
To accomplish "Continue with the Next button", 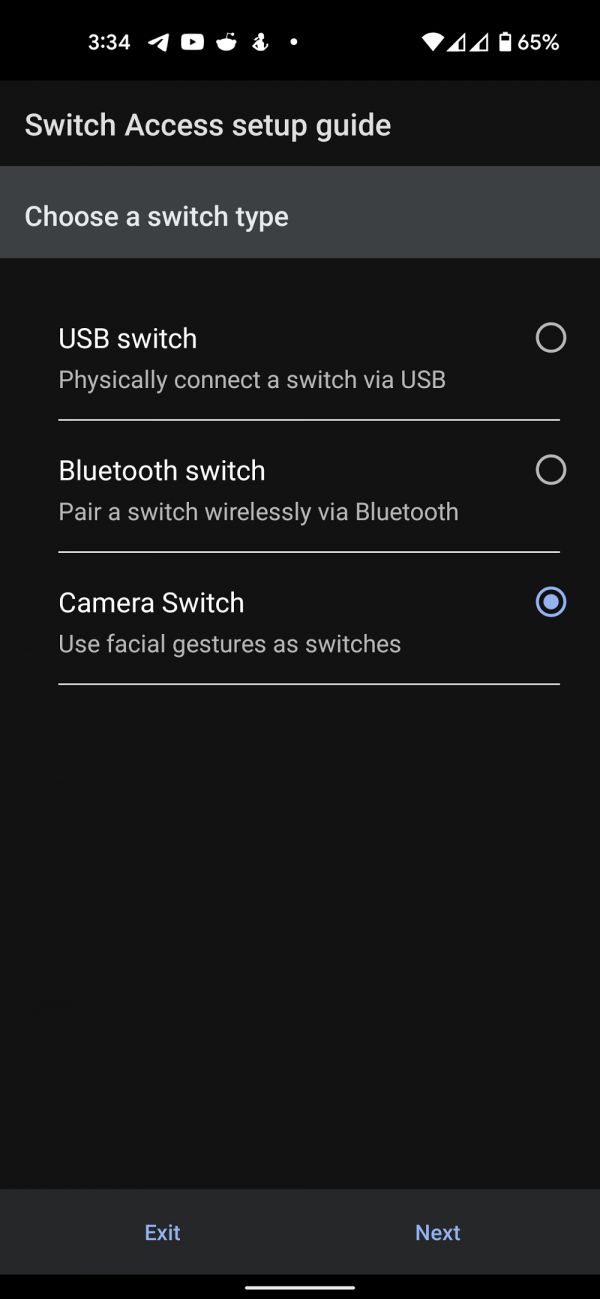I will [437, 1232].
